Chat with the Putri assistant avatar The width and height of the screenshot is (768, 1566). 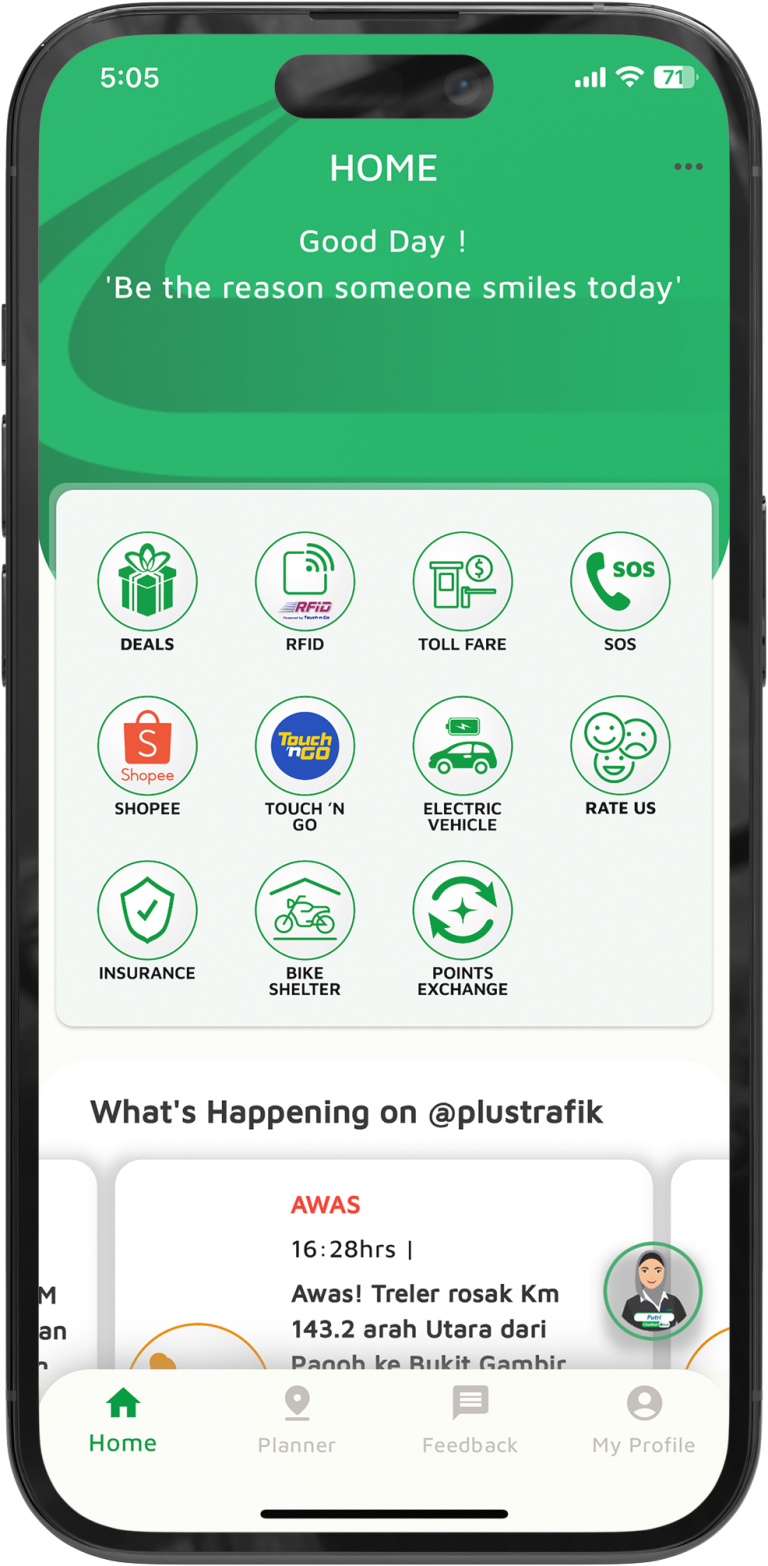pos(653,1292)
